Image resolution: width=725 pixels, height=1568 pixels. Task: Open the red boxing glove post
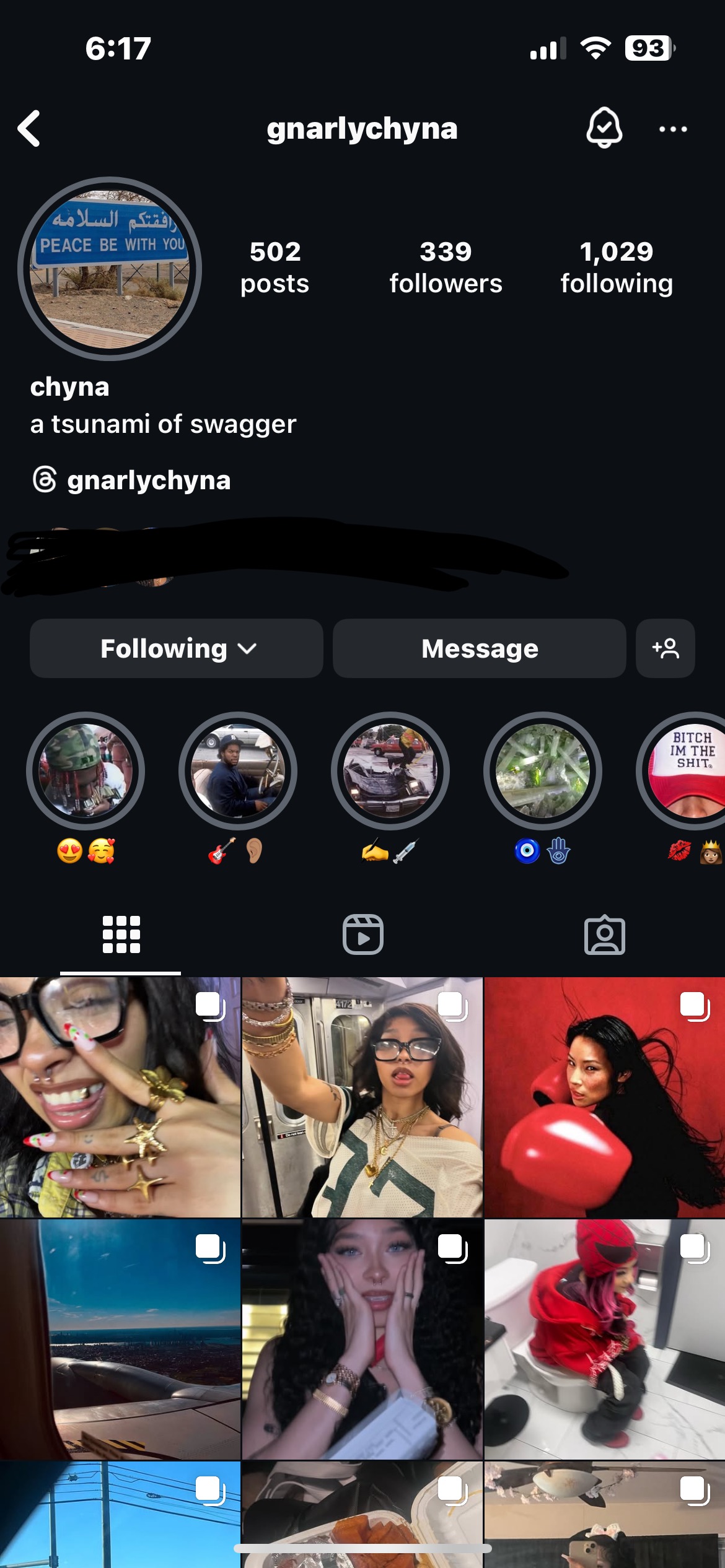point(604,1097)
